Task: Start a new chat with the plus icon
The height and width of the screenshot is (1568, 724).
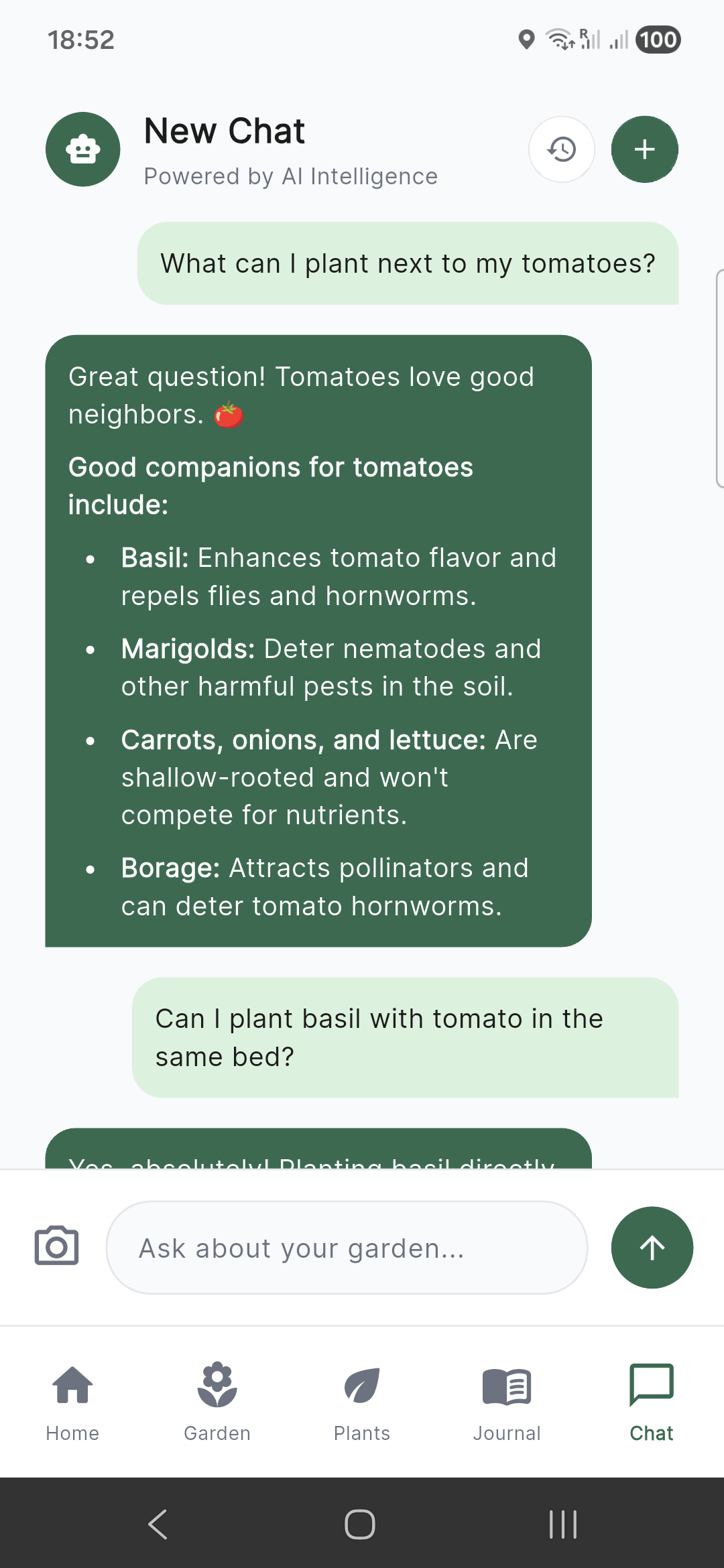Action: [x=644, y=149]
